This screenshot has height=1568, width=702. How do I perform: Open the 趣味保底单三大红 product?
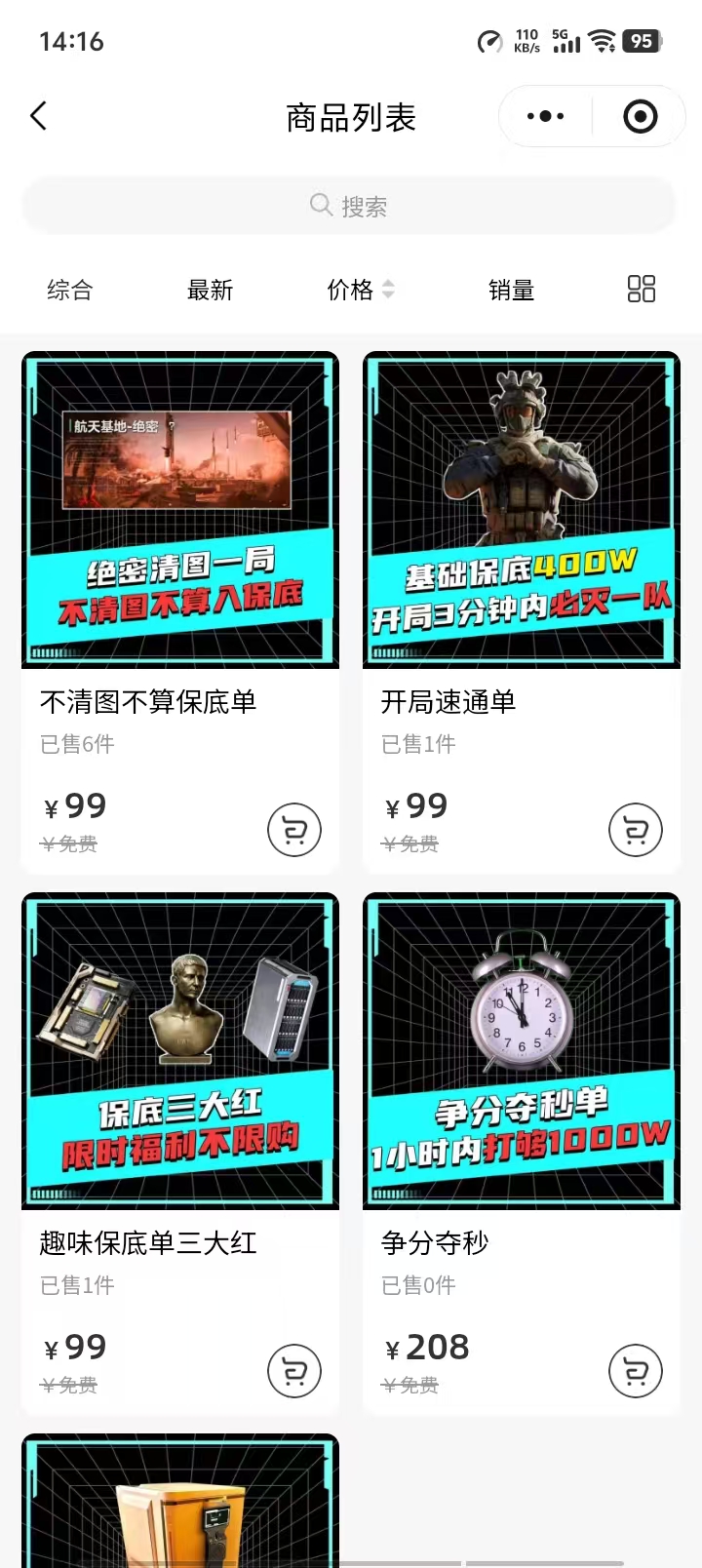tap(180, 1051)
